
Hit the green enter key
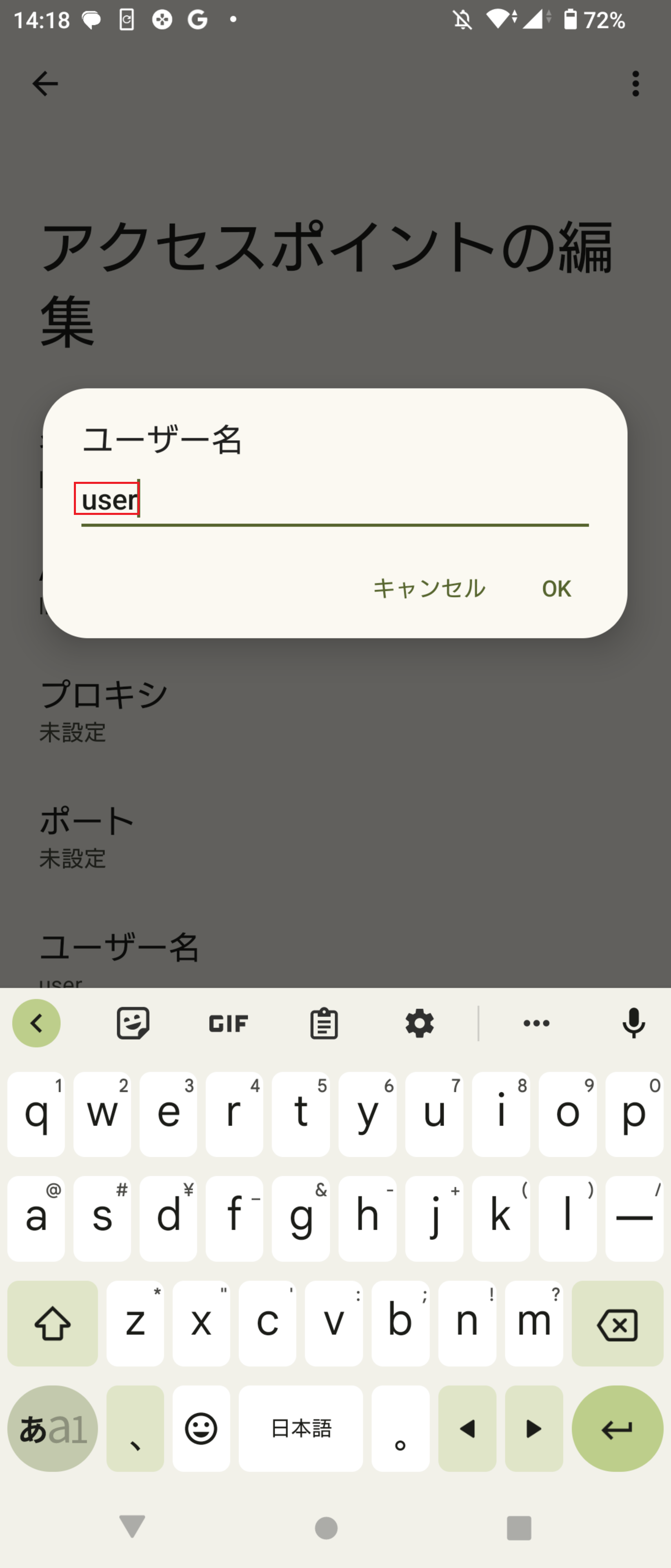click(x=617, y=1429)
